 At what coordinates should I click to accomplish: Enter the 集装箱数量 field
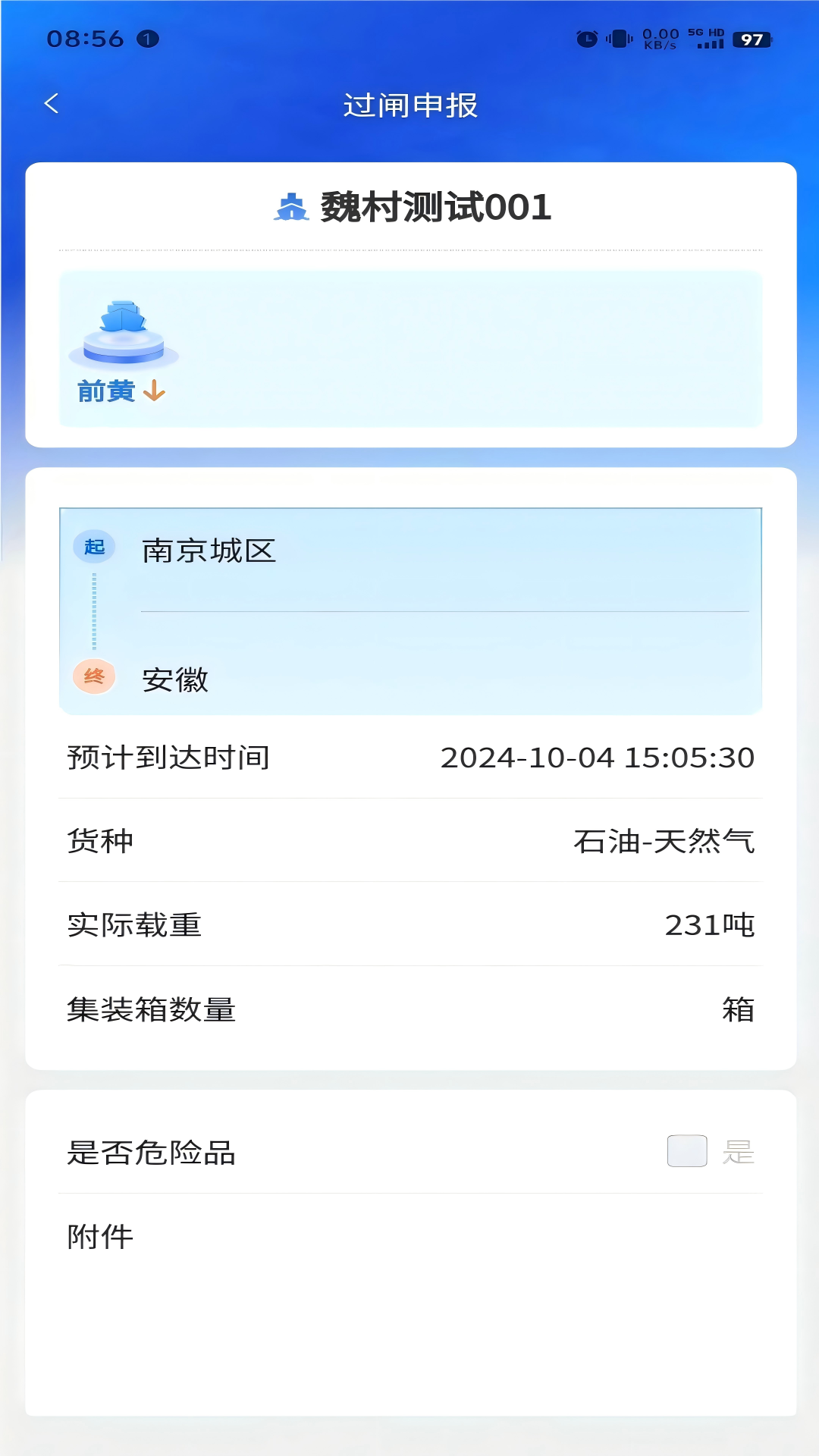click(410, 1009)
